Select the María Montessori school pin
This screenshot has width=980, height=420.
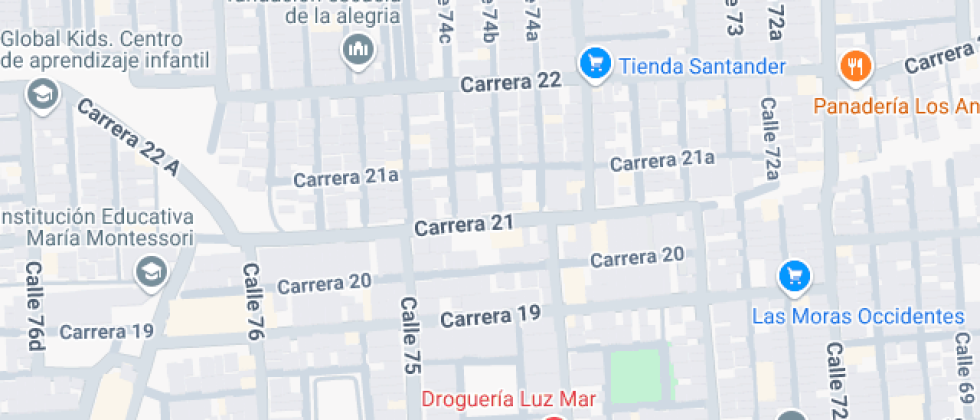point(151,273)
